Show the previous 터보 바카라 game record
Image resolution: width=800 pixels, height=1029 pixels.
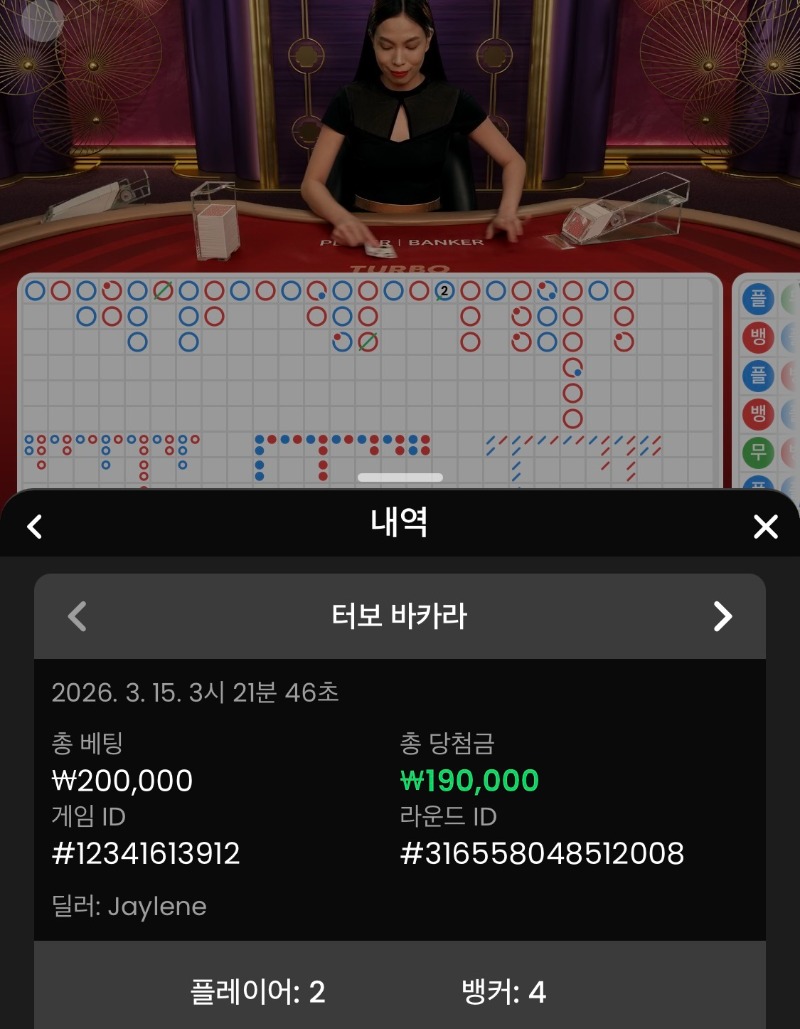[77, 616]
